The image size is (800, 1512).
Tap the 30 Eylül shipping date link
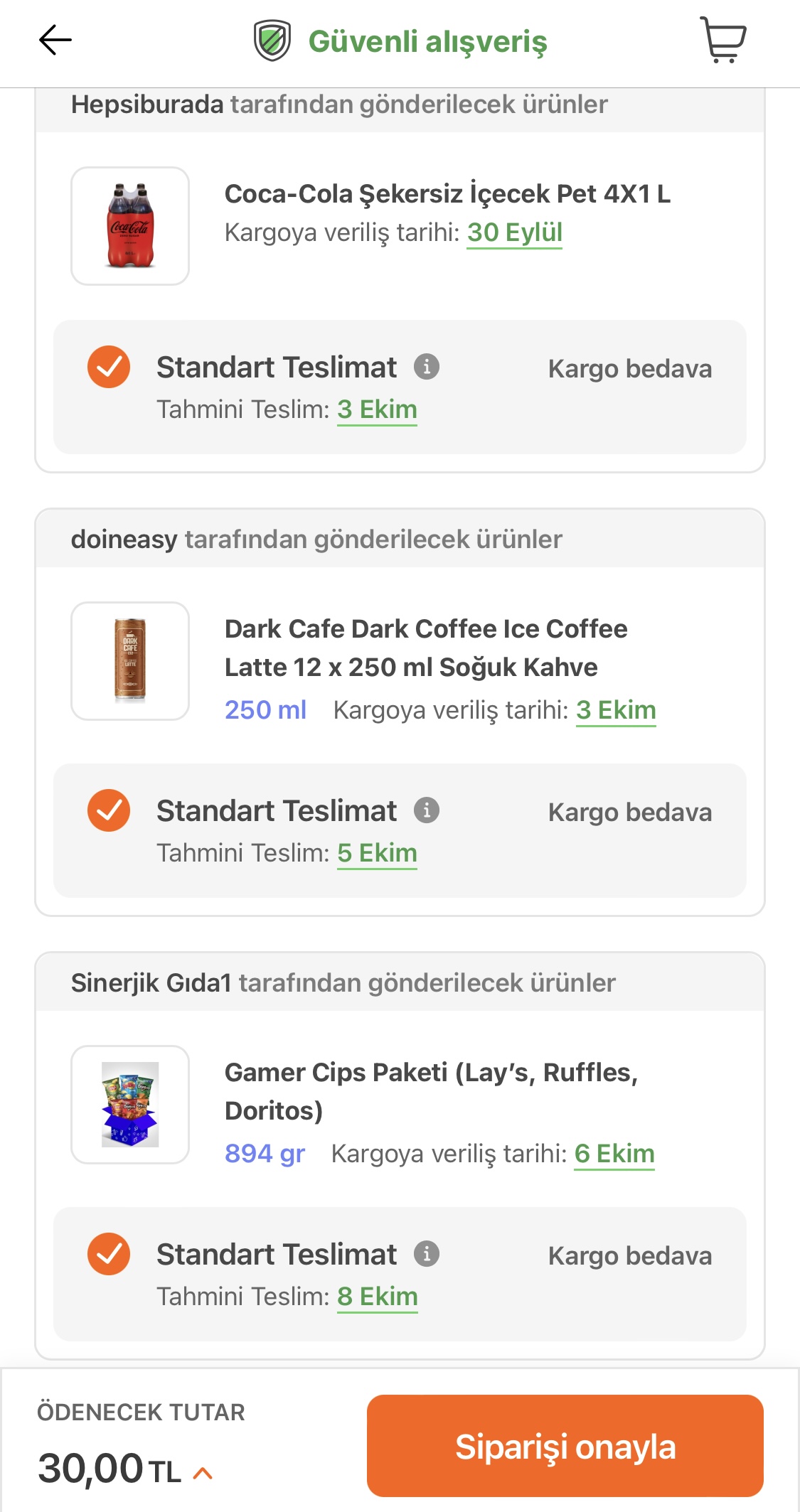[x=515, y=232]
